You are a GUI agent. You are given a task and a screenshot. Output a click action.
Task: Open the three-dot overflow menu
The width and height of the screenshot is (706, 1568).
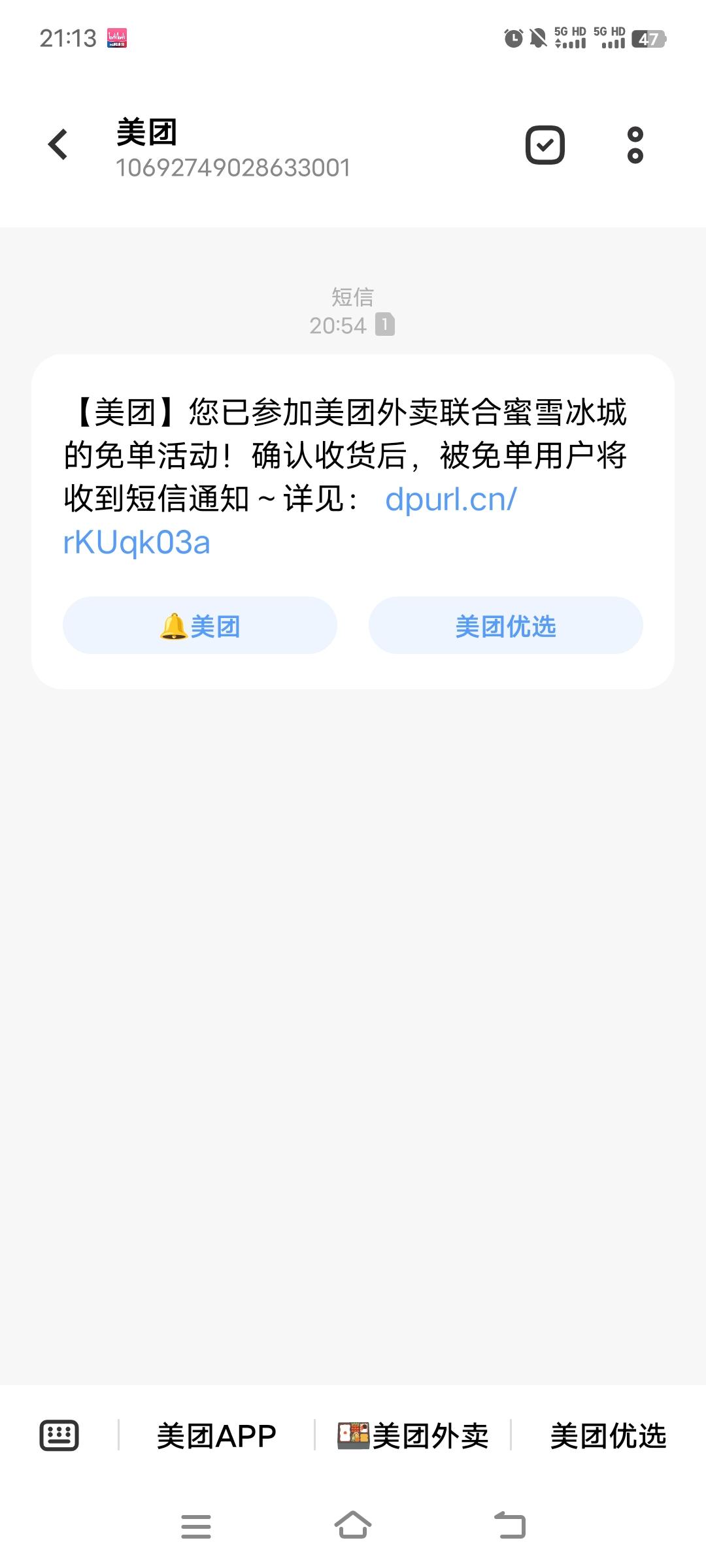(x=635, y=144)
